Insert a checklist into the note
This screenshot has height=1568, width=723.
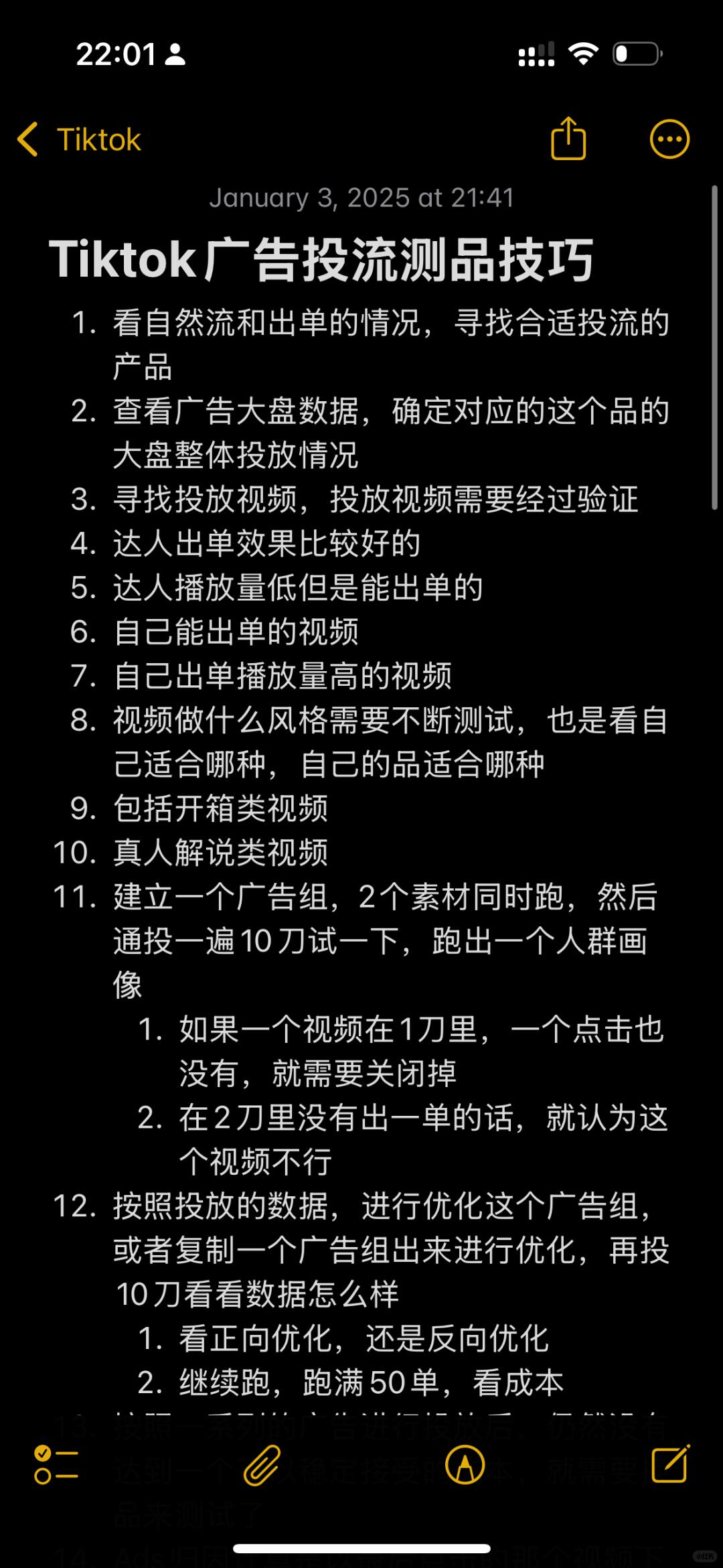pos(56,1464)
